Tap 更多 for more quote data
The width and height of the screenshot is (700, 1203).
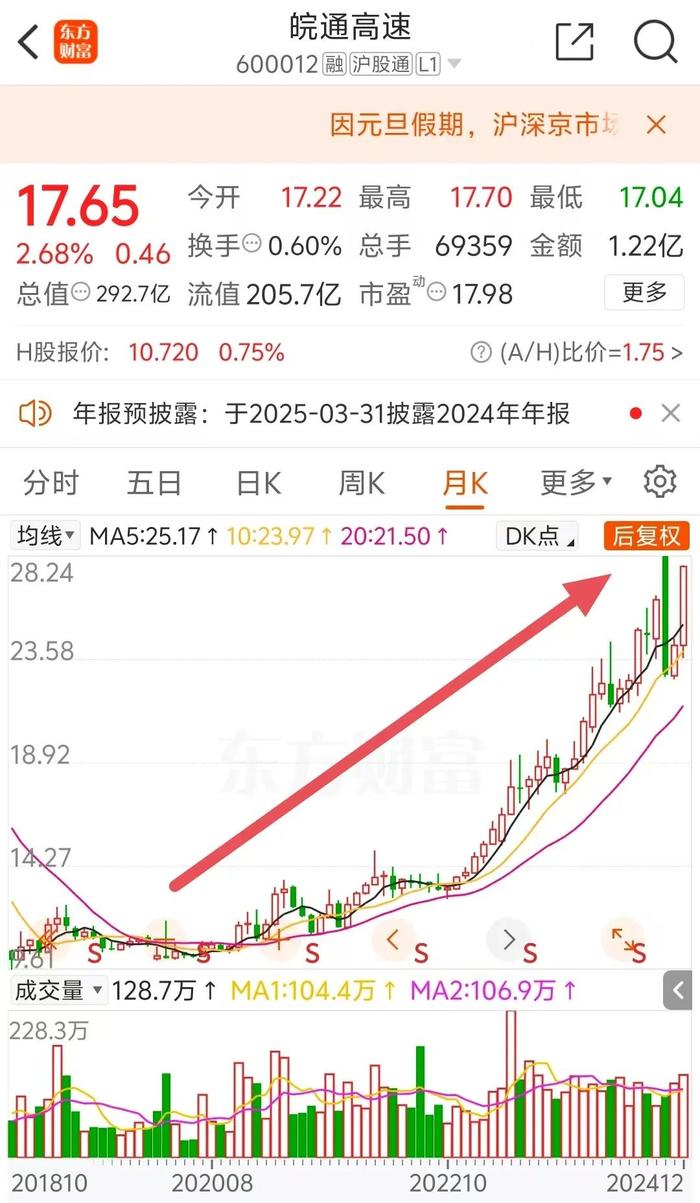[x=645, y=292]
